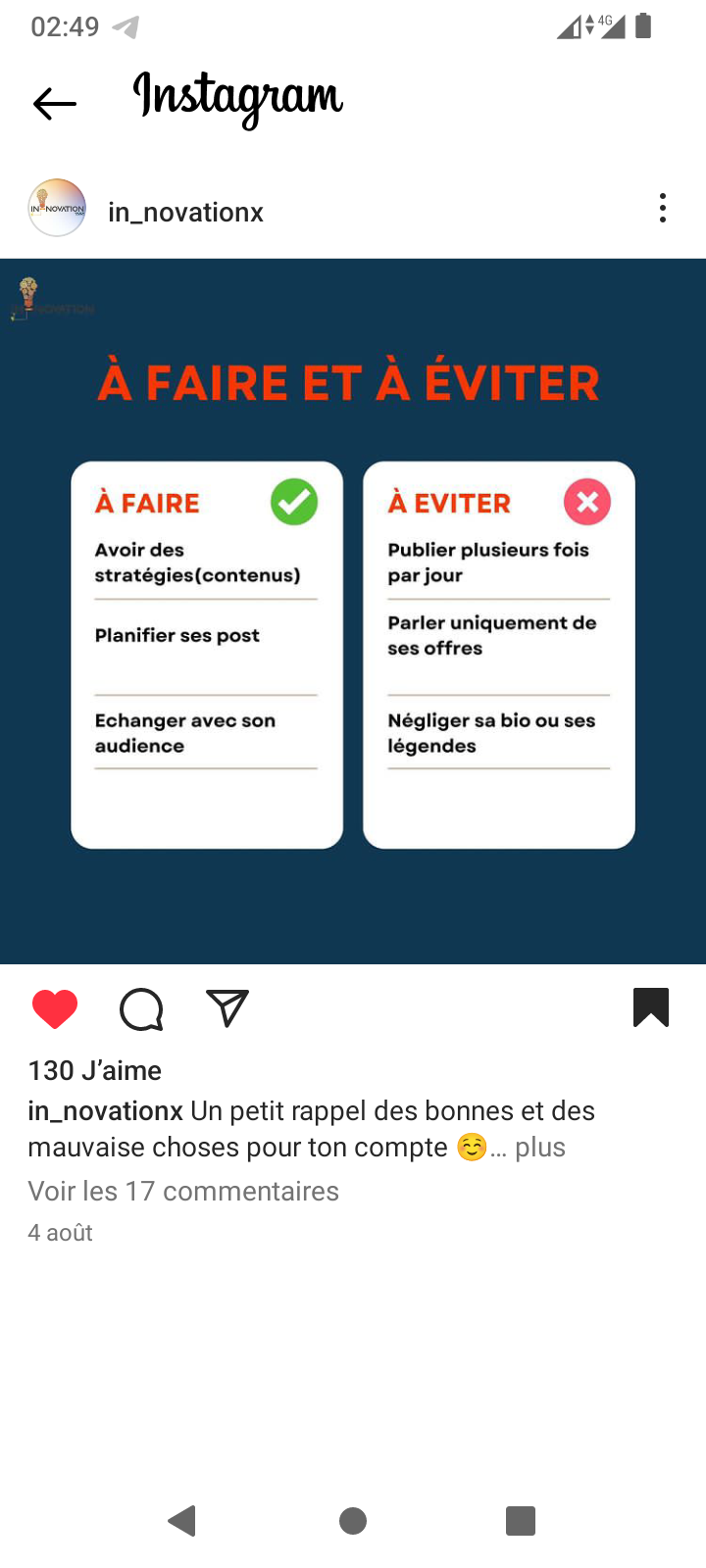This screenshot has height=1568, width=706.
Task: Open the post's three-dot overflow menu
Action: point(663,208)
